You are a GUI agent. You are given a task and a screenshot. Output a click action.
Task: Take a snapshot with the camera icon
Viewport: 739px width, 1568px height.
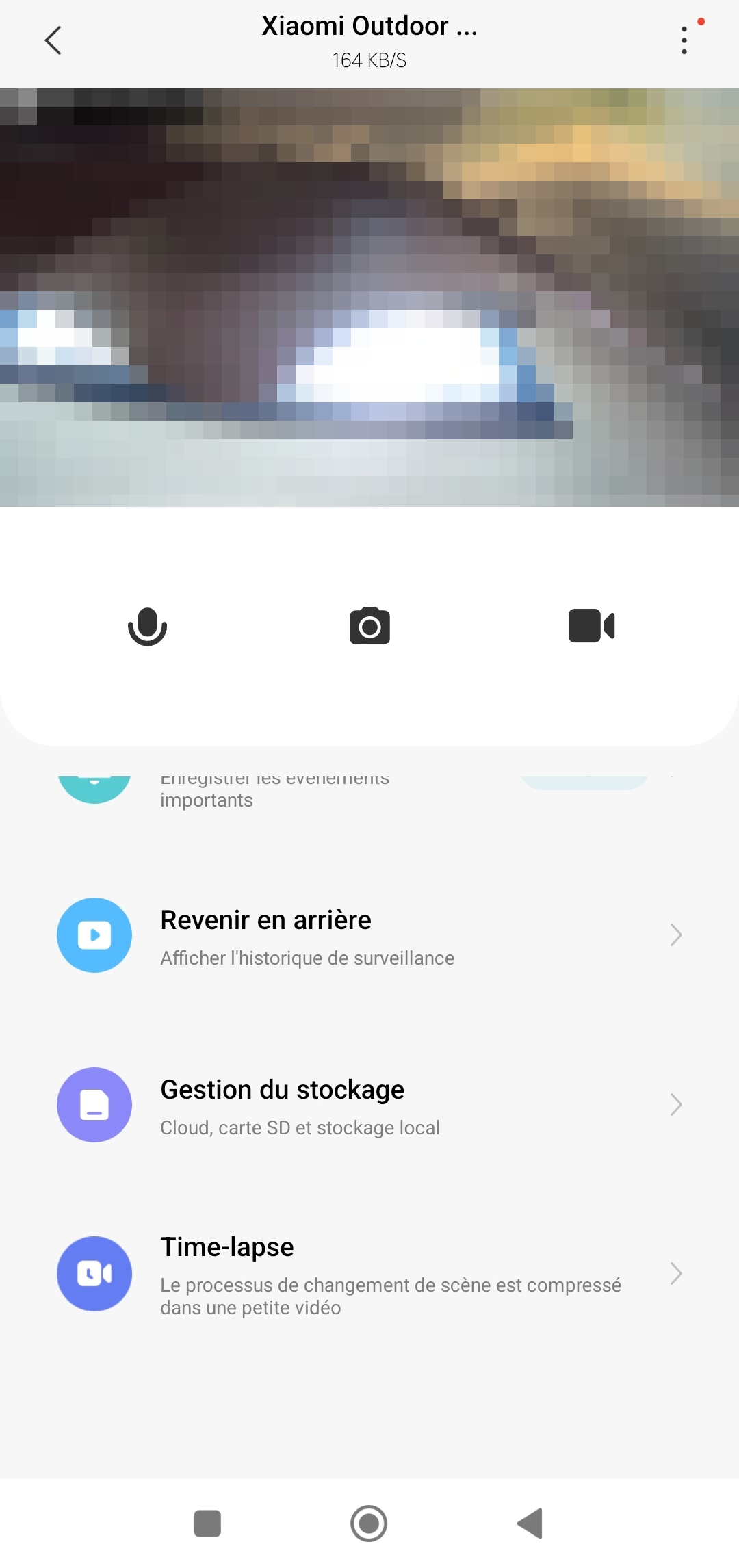(369, 626)
